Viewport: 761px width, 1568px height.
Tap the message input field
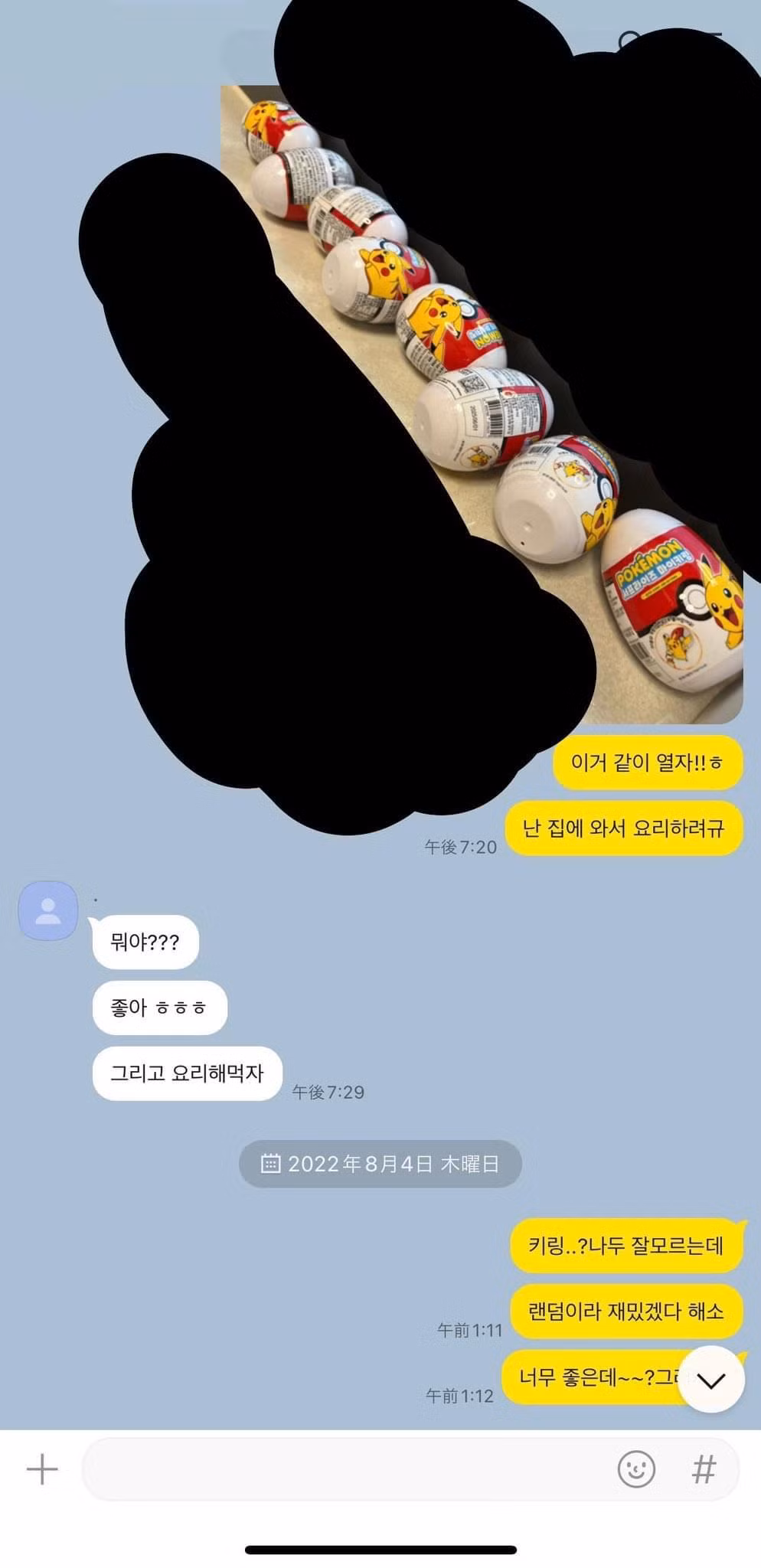tap(348, 1469)
